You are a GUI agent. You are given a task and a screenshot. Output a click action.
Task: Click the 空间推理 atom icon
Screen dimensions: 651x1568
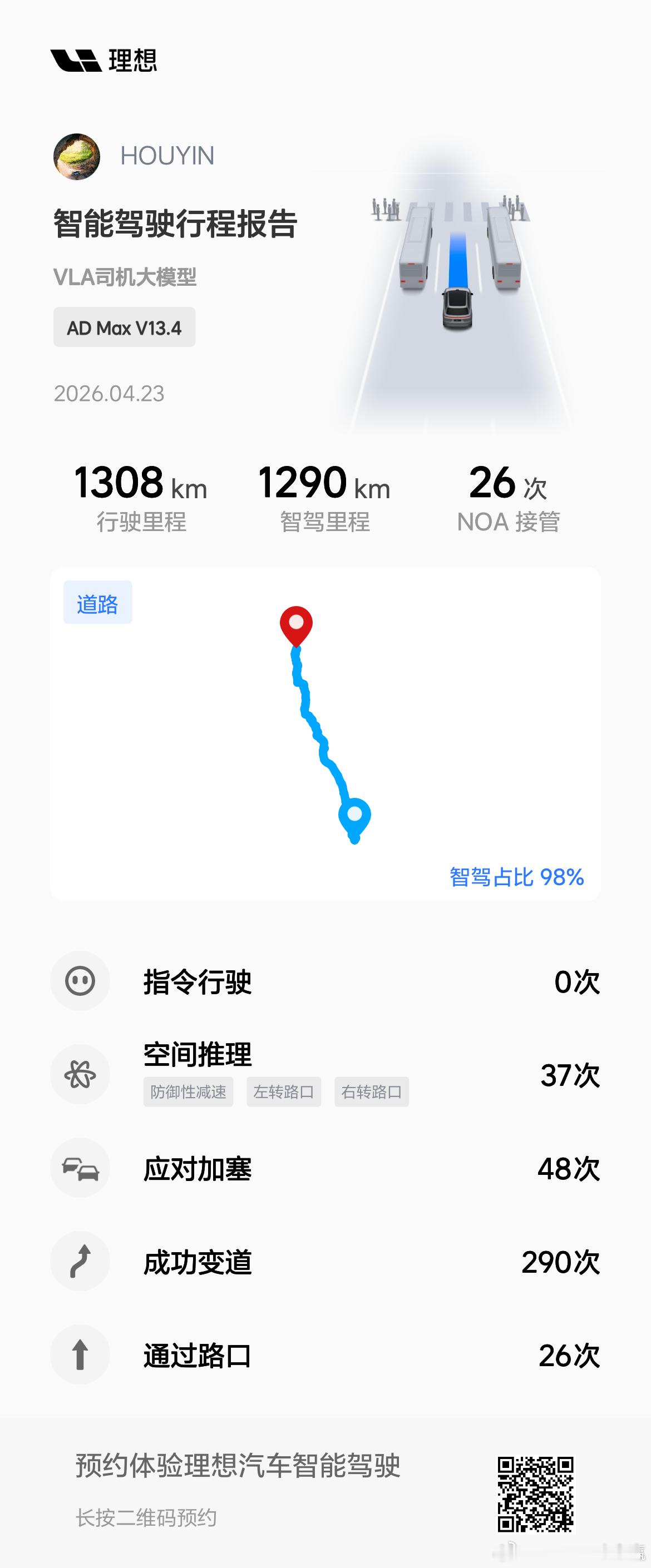coord(80,1074)
